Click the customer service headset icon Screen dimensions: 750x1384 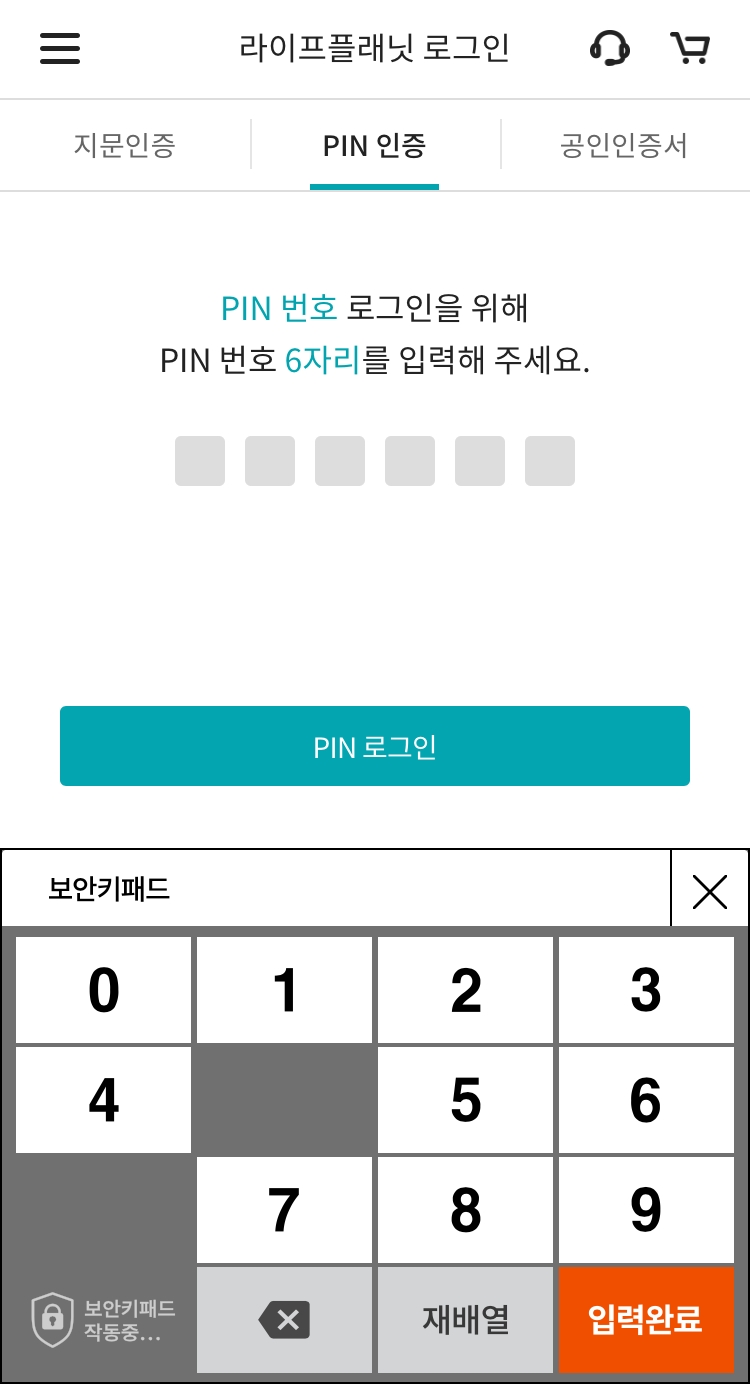[612, 48]
